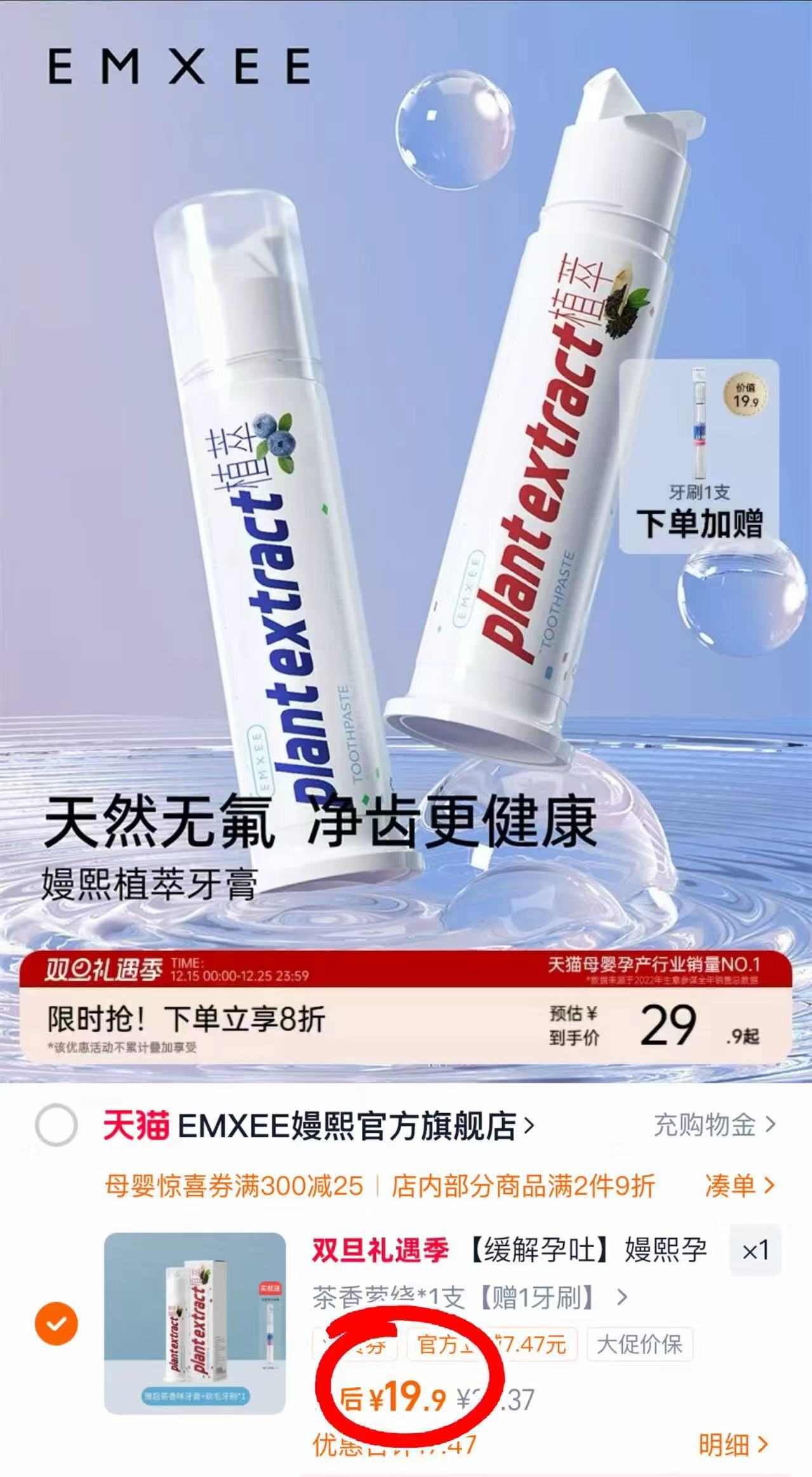This screenshot has width=812, height=1477.
Task: Click the 官方立减7.47元 tag
Action: point(491,1344)
